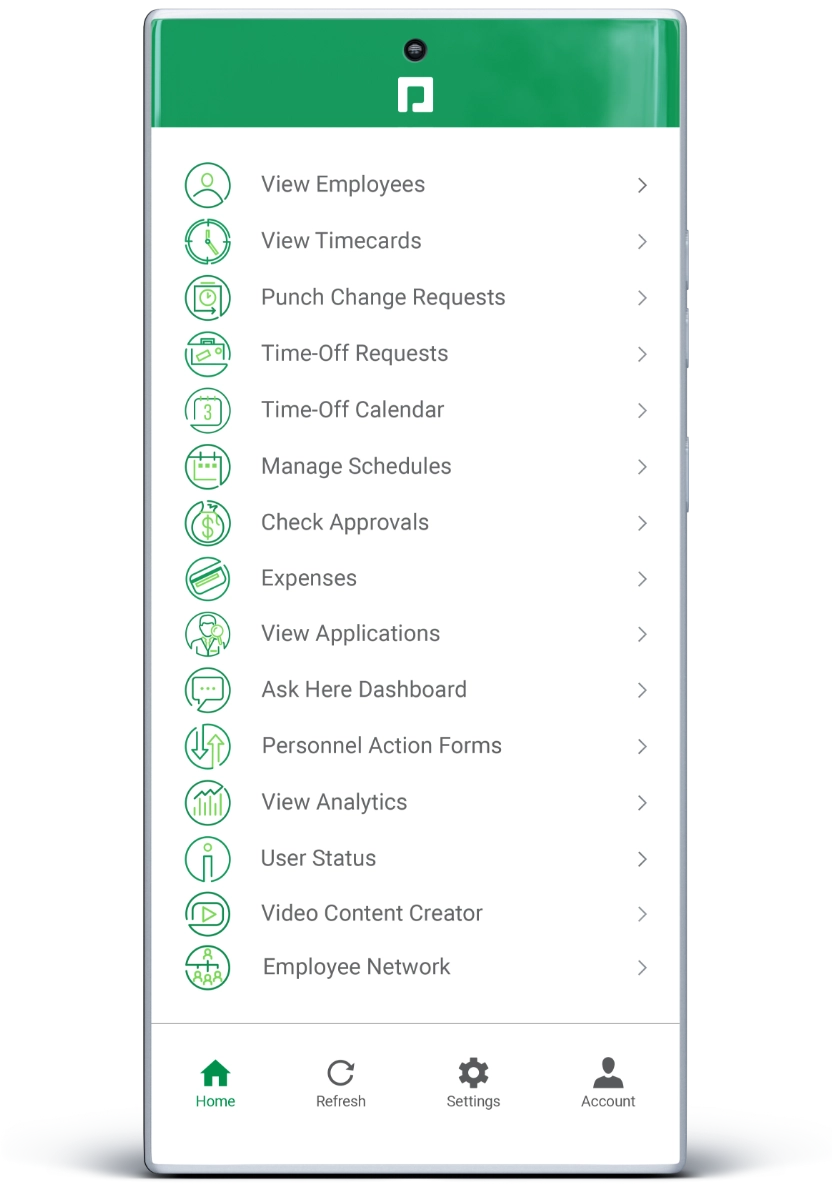Go to Punch Change Requests
This screenshot has height=1192, width=832.
383,297
